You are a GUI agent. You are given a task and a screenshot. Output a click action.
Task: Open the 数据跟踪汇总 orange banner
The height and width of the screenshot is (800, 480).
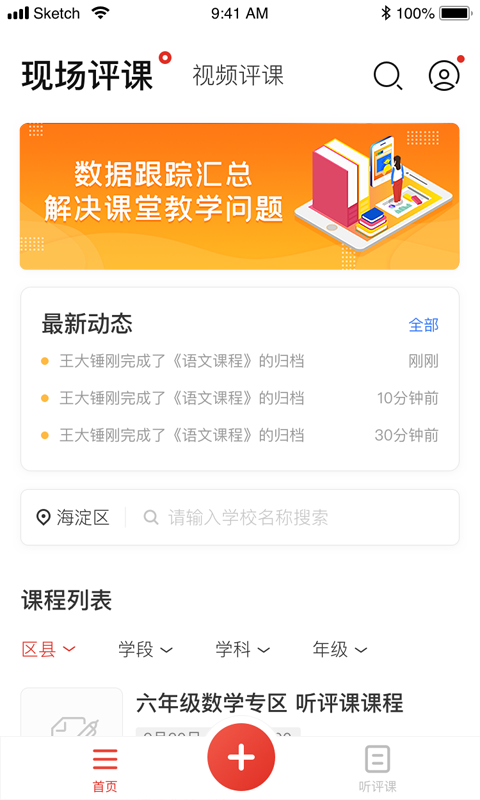(x=240, y=196)
